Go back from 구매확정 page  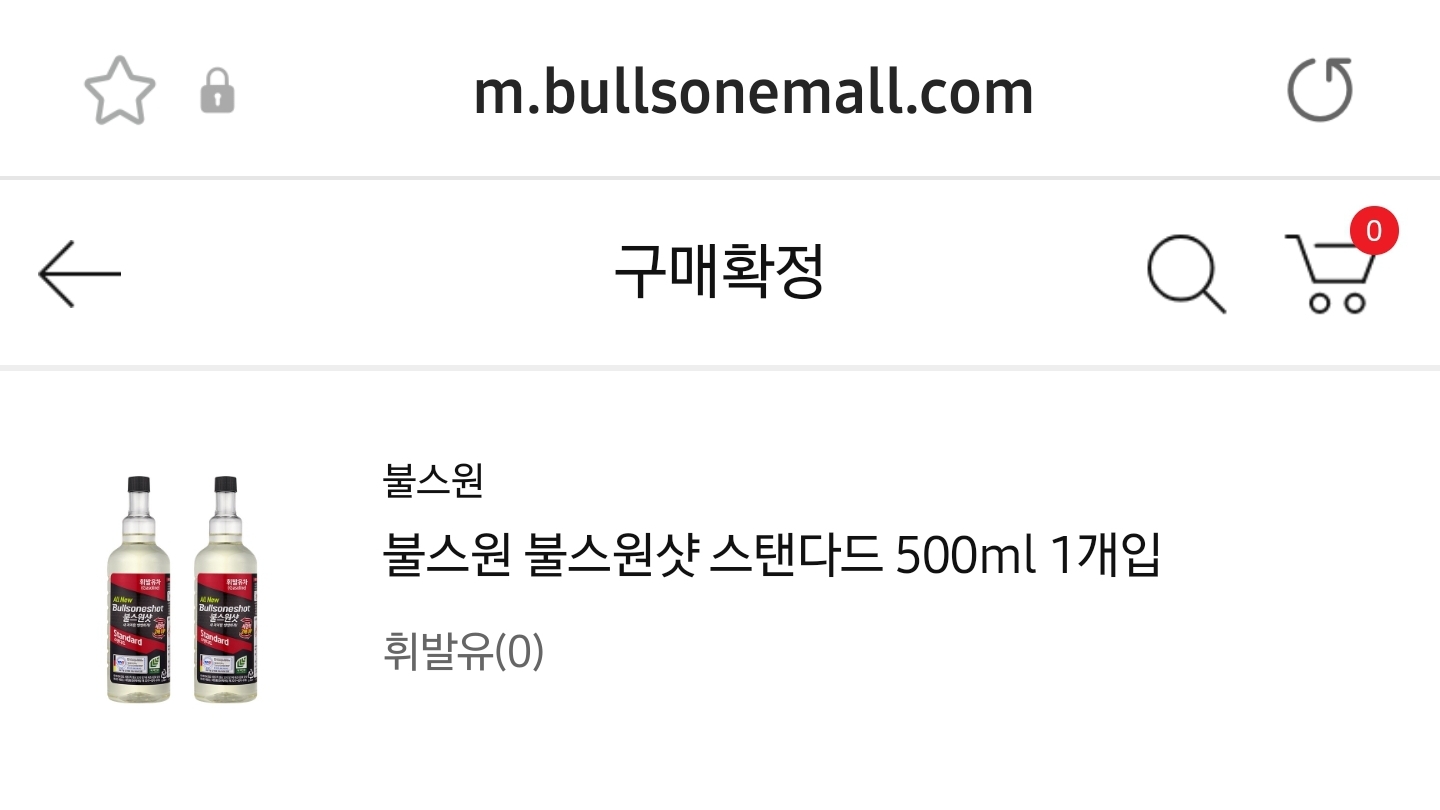[x=80, y=273]
